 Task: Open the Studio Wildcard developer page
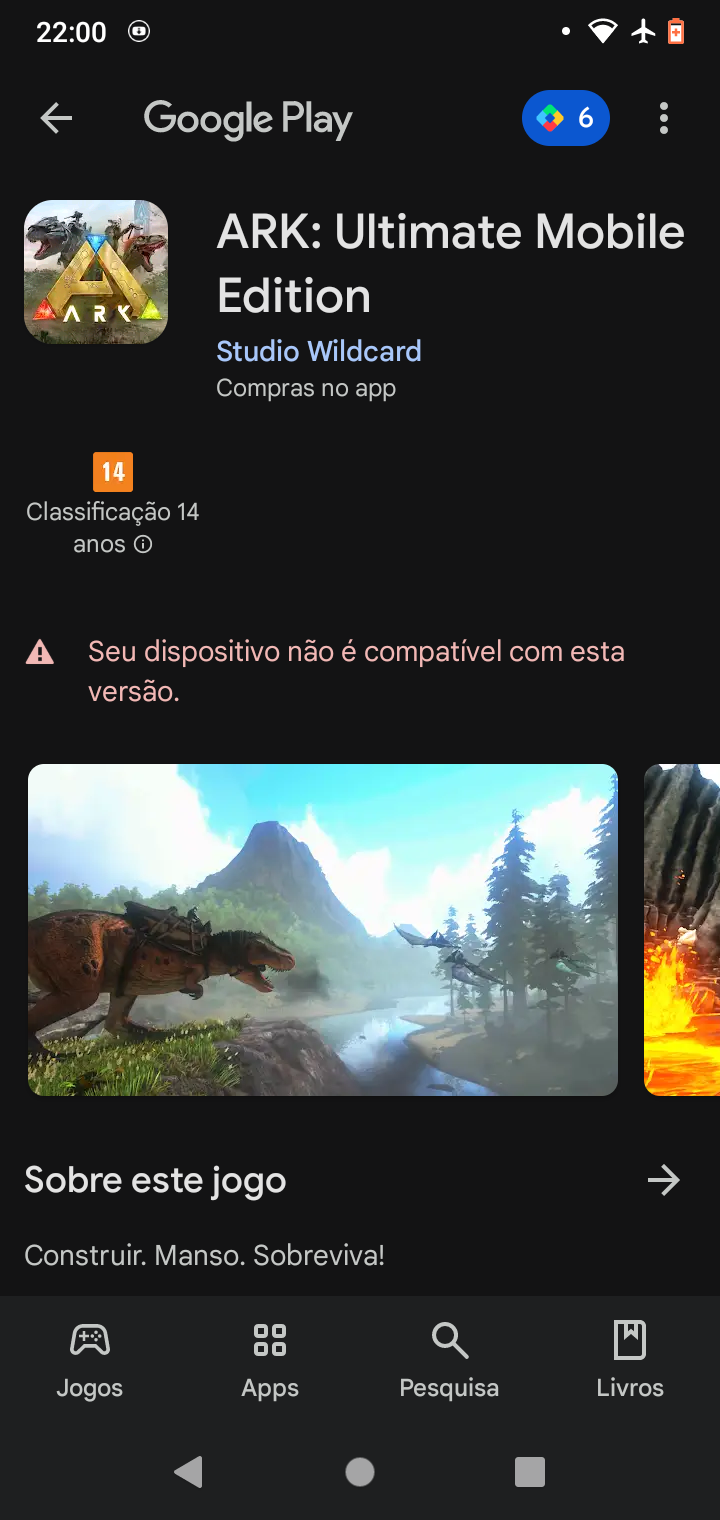pos(319,351)
